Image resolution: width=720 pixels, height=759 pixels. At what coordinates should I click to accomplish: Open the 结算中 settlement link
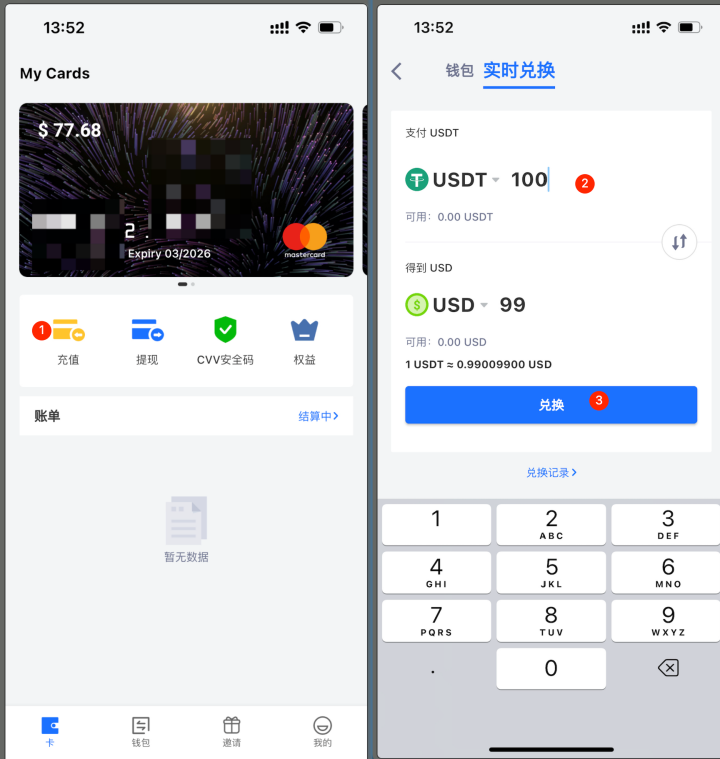[x=318, y=416]
